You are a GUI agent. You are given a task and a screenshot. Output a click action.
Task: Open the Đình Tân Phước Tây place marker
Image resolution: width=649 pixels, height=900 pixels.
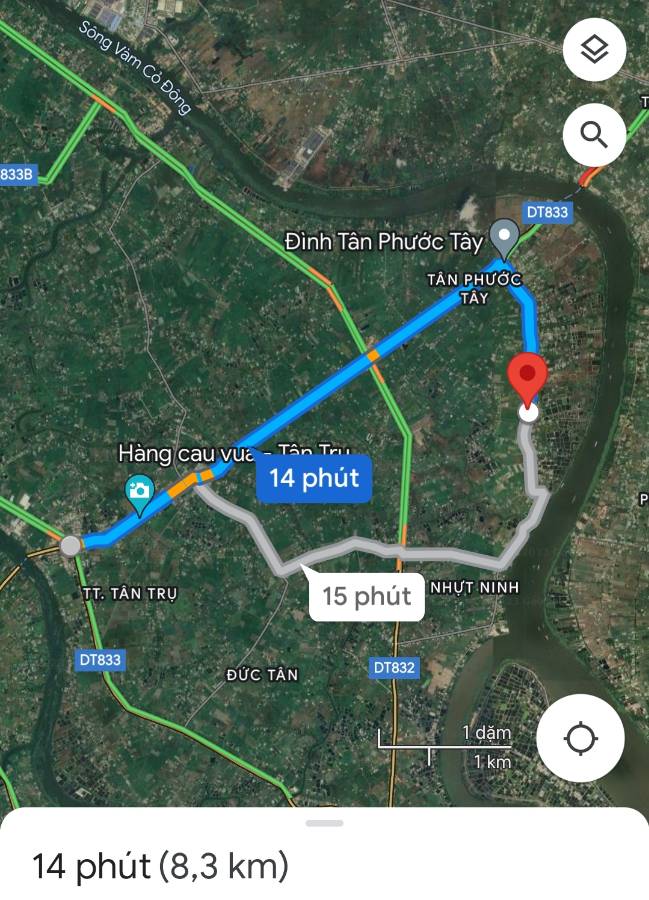click(x=505, y=236)
